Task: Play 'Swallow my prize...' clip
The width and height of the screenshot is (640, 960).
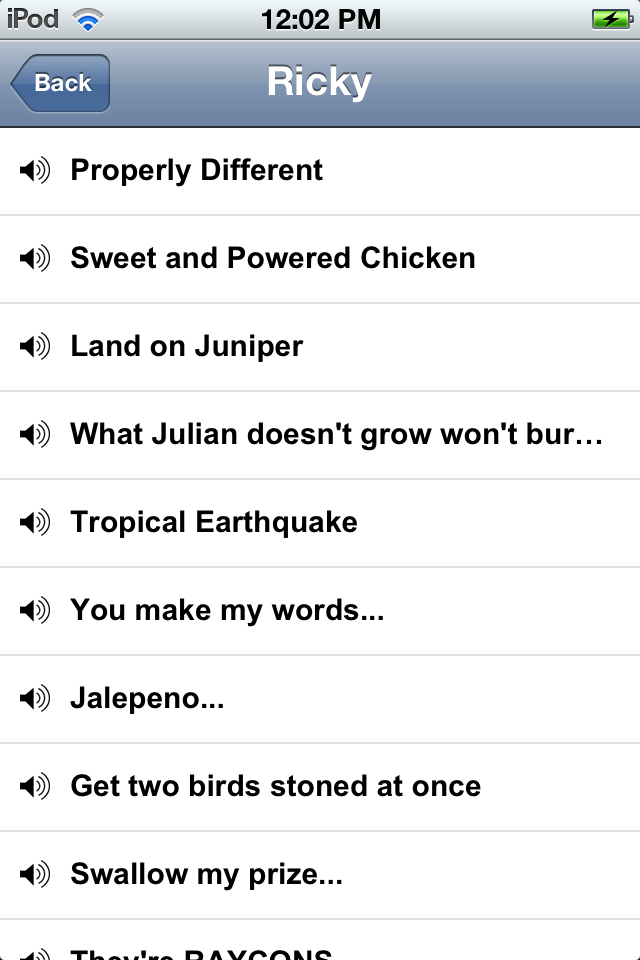Action: click(x=206, y=875)
